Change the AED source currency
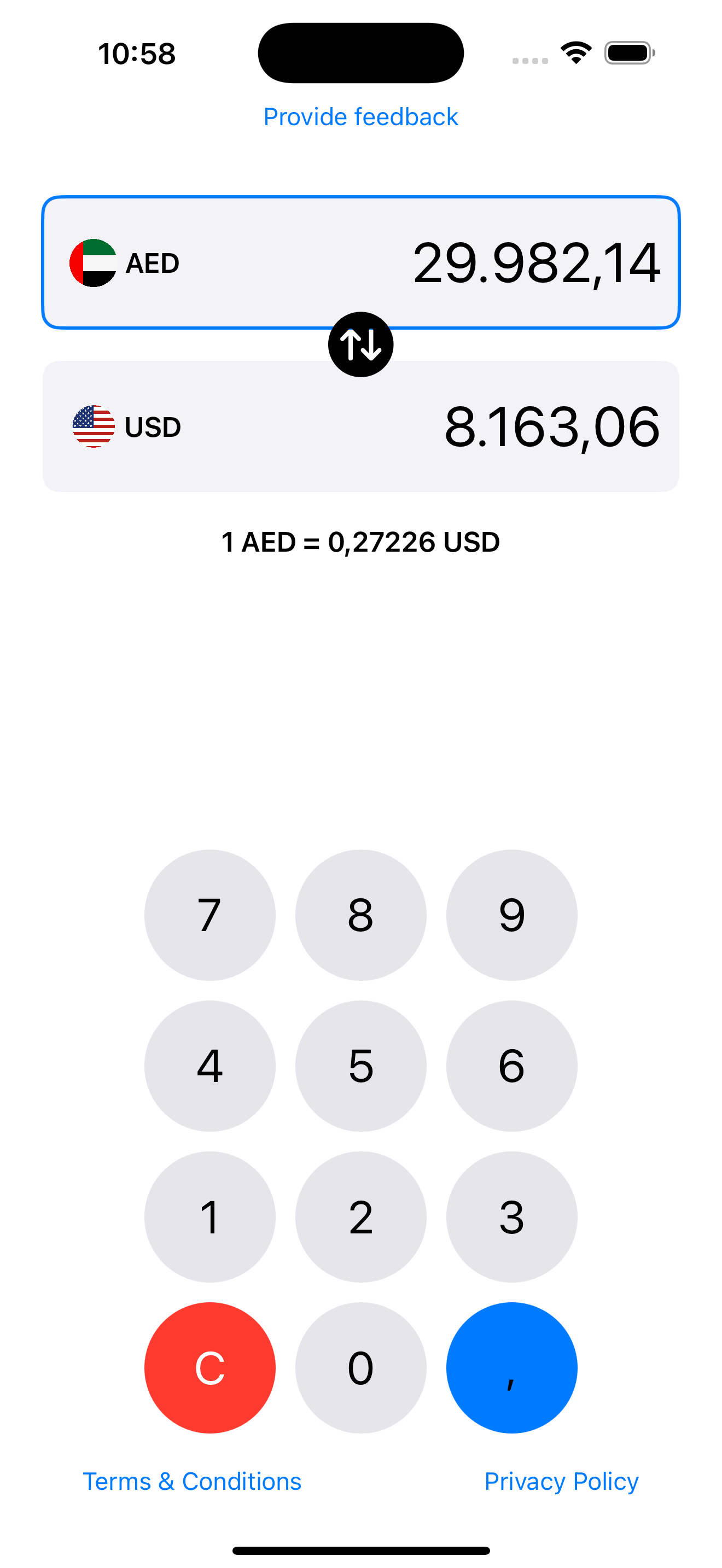 (x=124, y=263)
